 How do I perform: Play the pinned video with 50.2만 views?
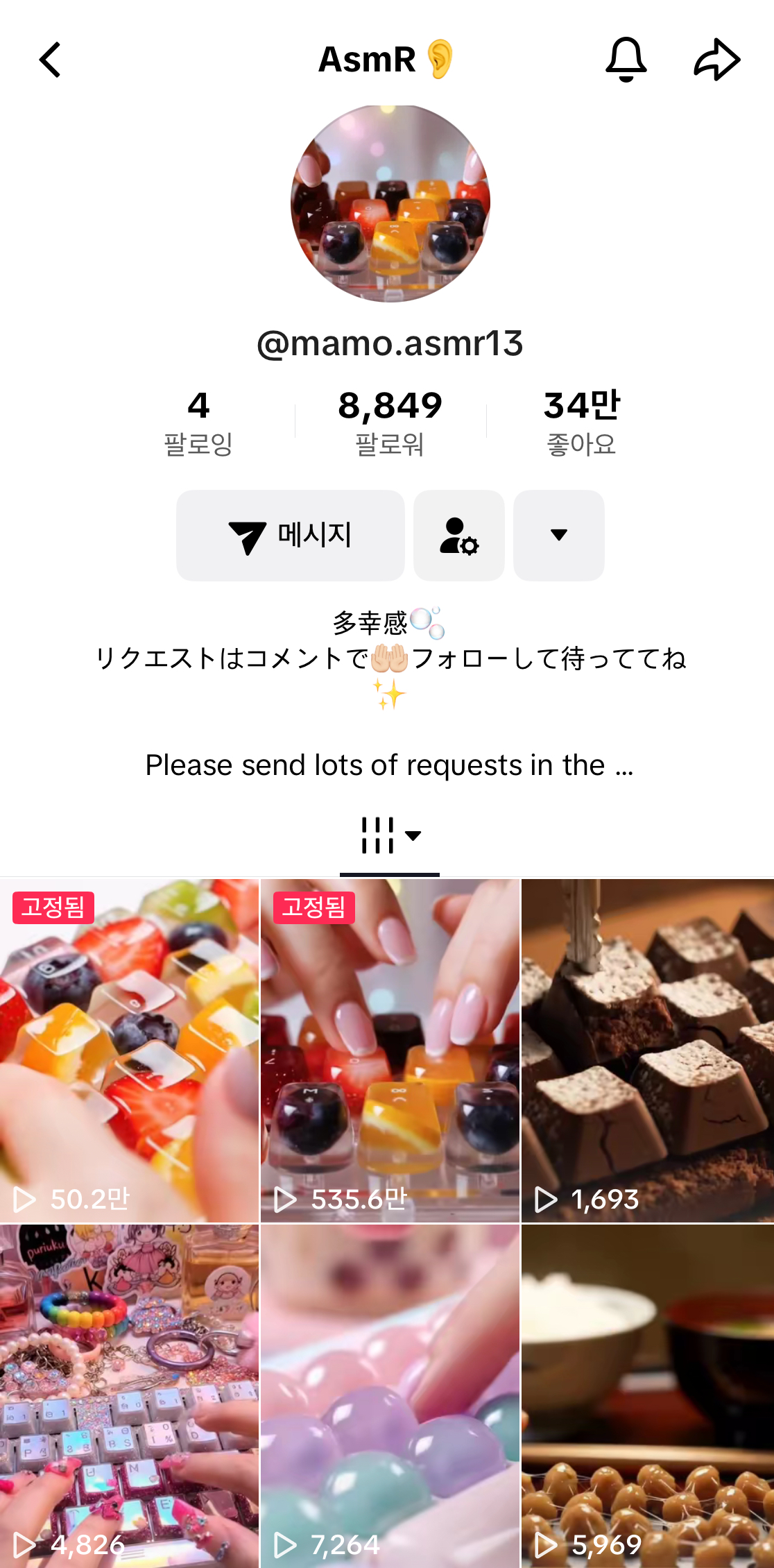coord(129,1050)
